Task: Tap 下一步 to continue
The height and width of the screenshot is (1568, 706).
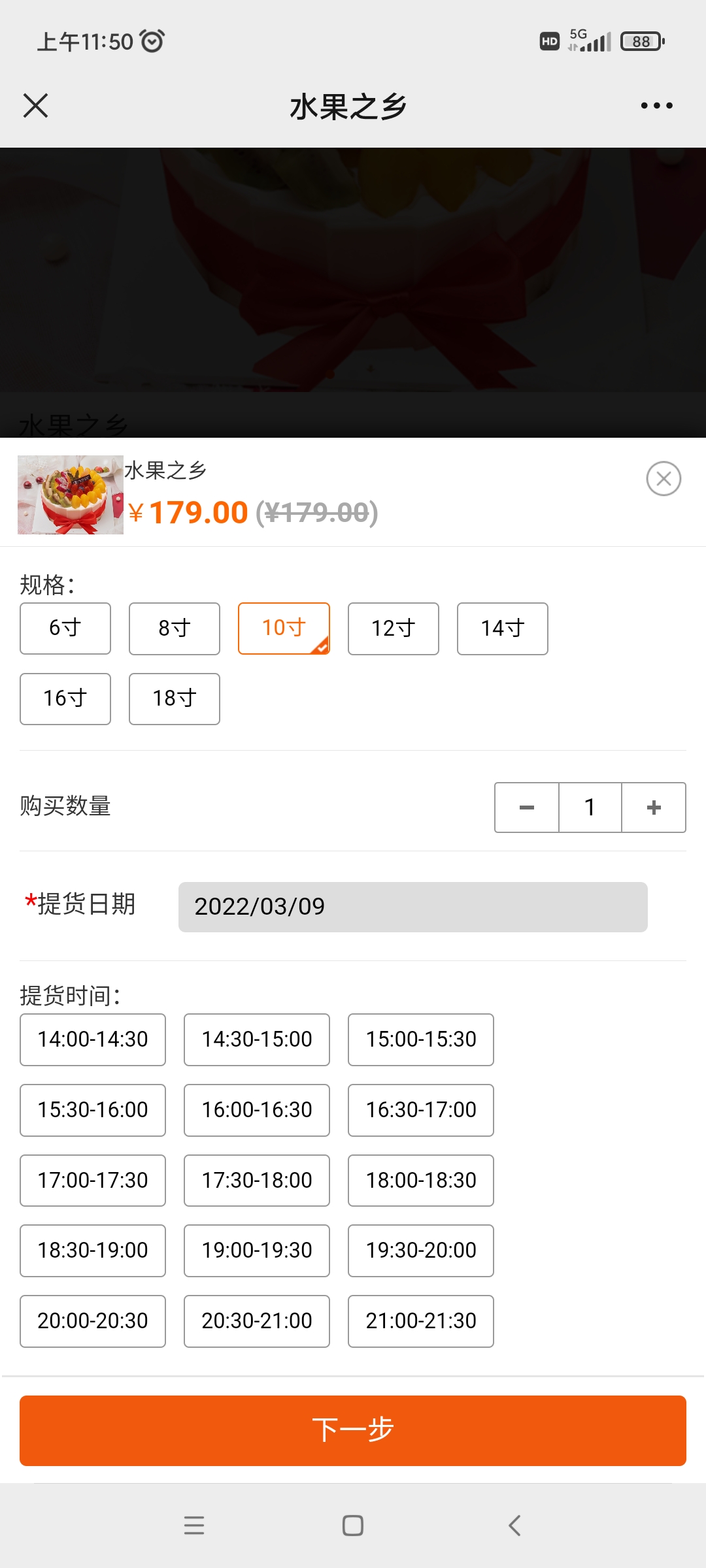Action: (x=353, y=1431)
